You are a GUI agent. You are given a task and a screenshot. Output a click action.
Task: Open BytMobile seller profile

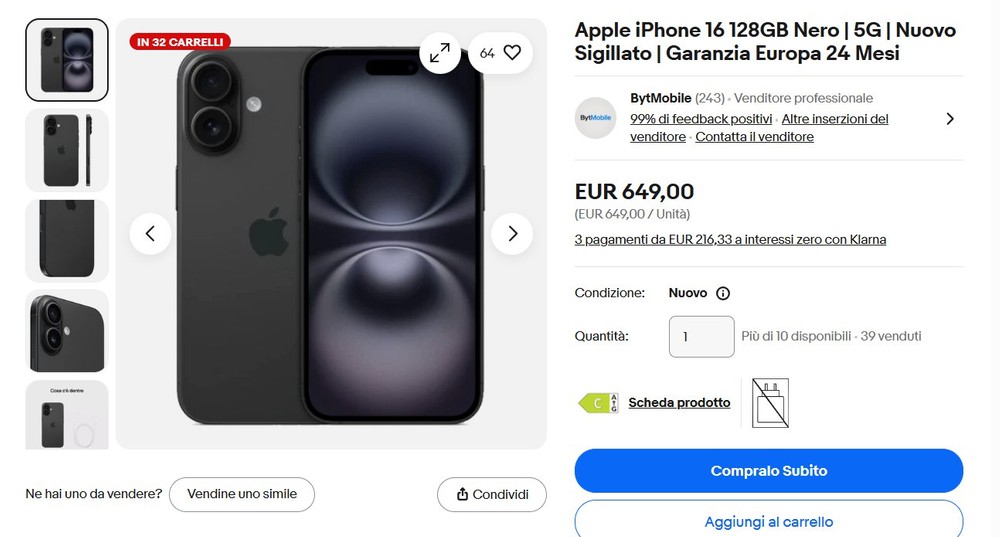(x=660, y=98)
